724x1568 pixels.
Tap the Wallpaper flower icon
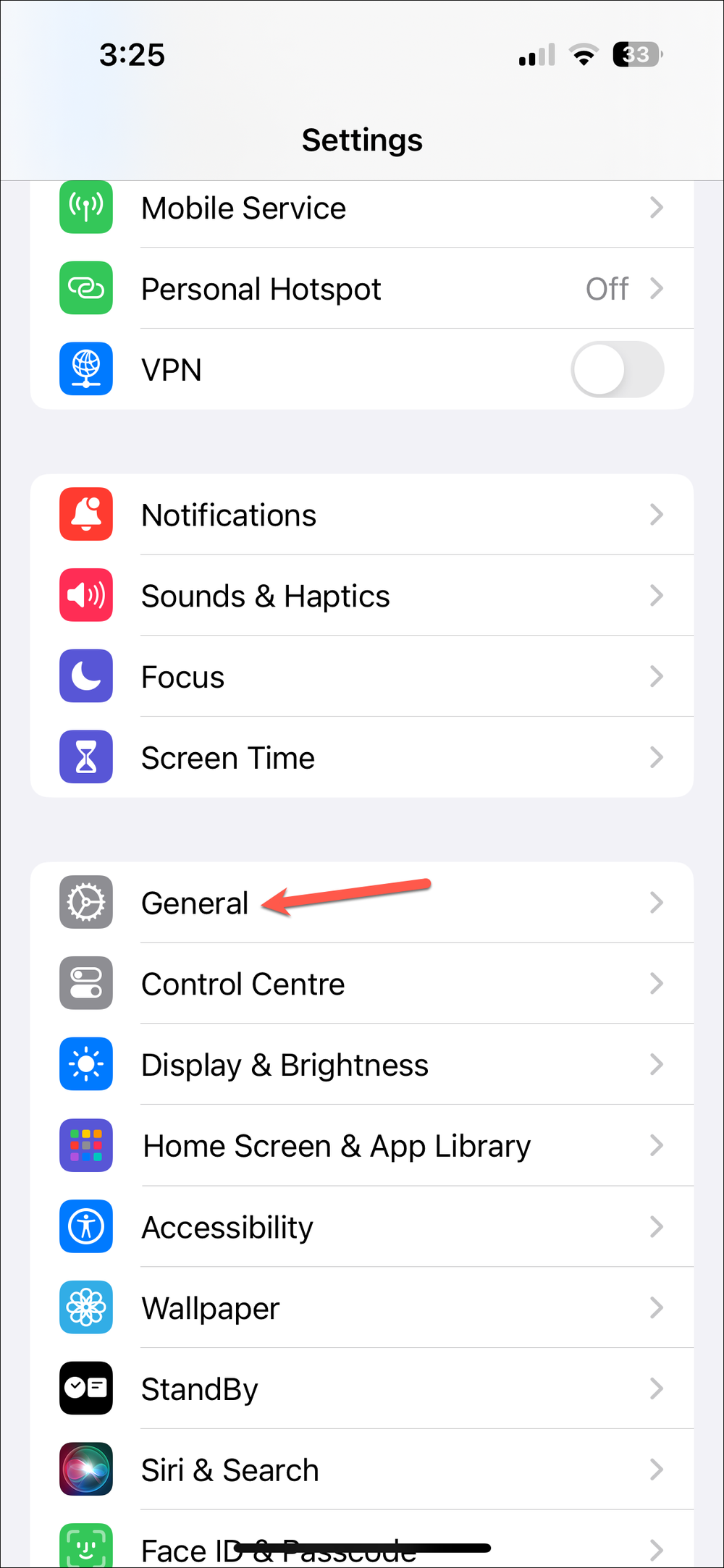[x=85, y=1307]
